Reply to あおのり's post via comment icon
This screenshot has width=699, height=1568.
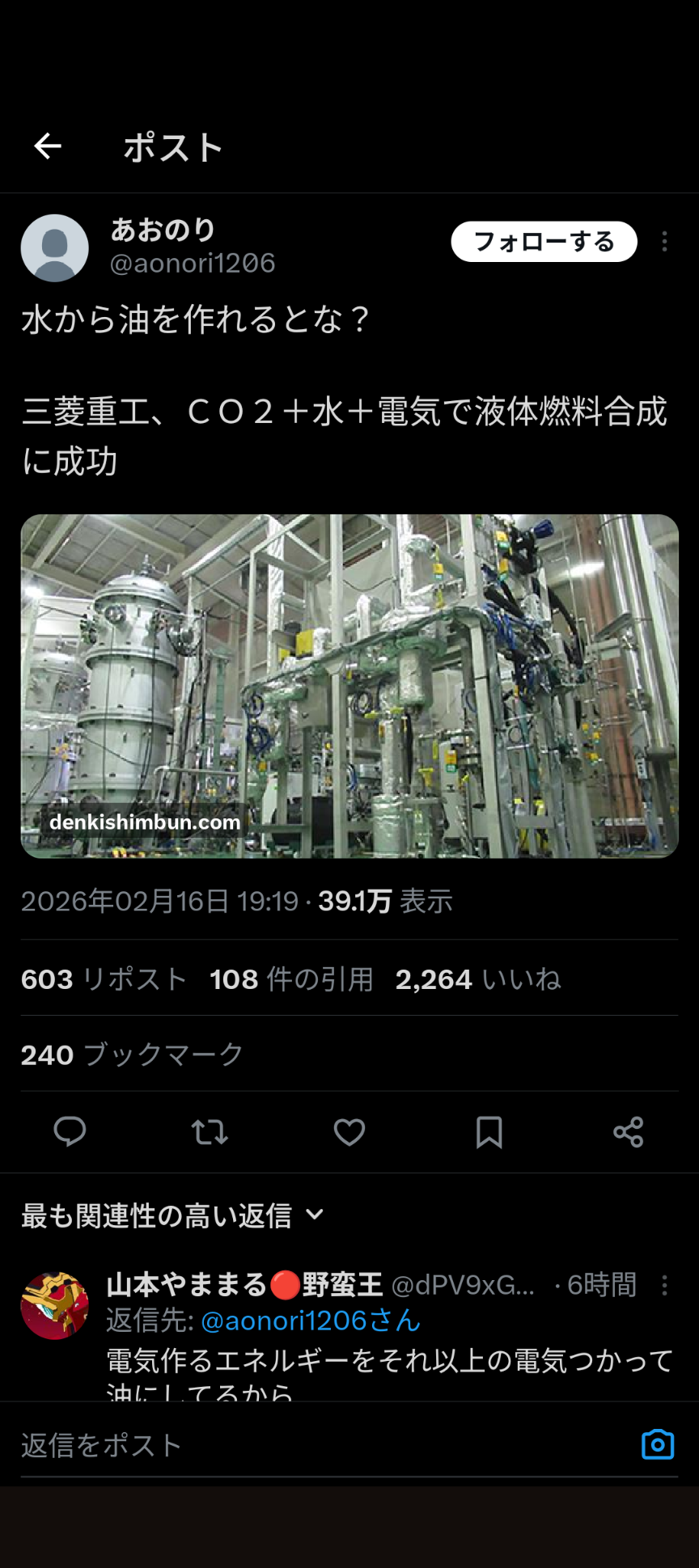[70, 1132]
